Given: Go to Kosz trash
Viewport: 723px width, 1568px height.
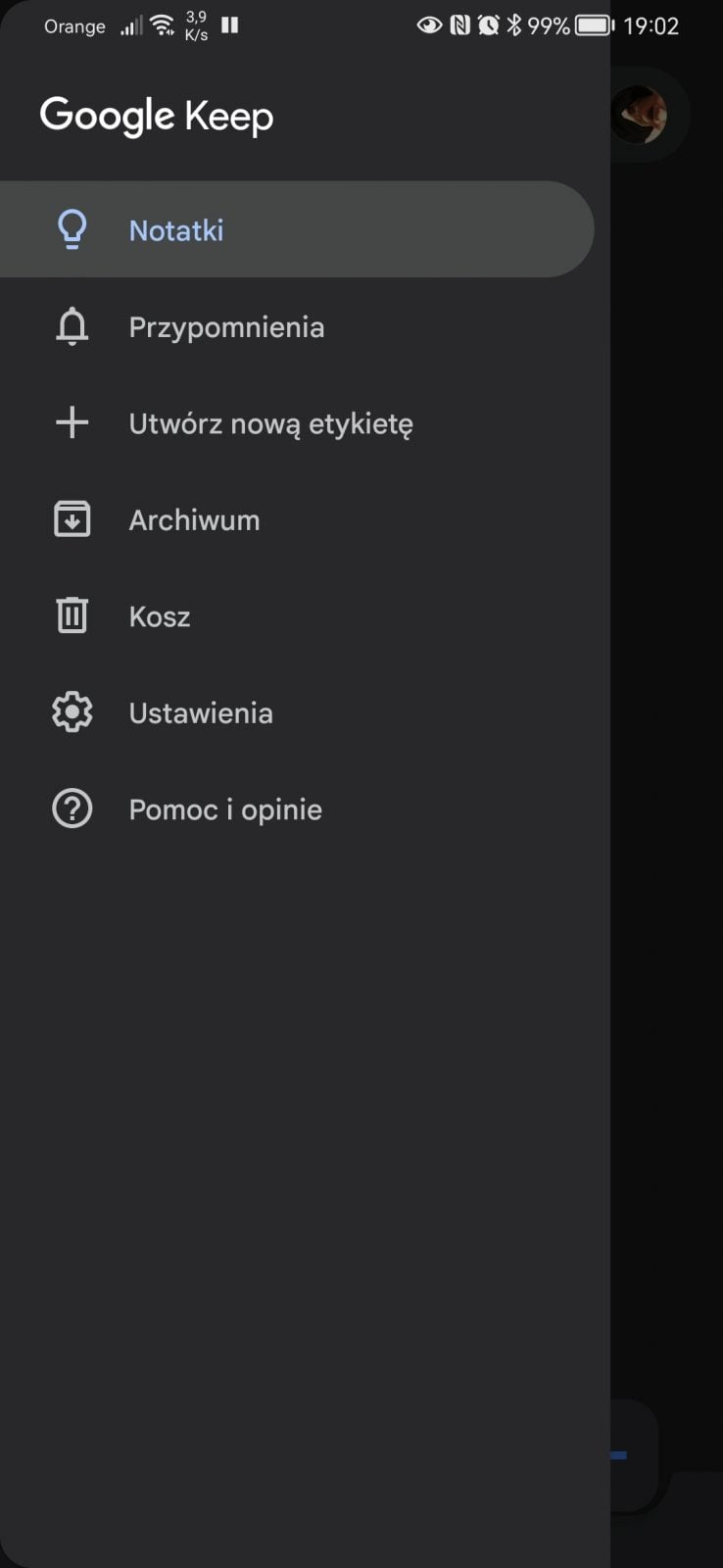Looking at the screenshot, I should click(x=297, y=616).
